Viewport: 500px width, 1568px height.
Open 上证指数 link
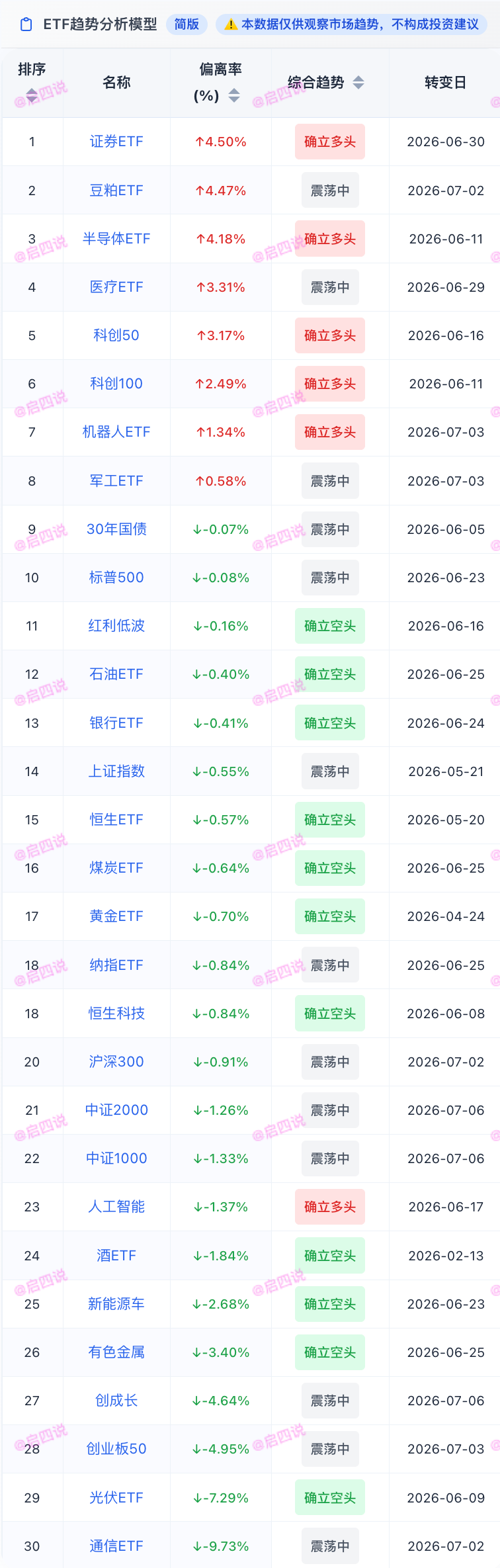pos(116,771)
